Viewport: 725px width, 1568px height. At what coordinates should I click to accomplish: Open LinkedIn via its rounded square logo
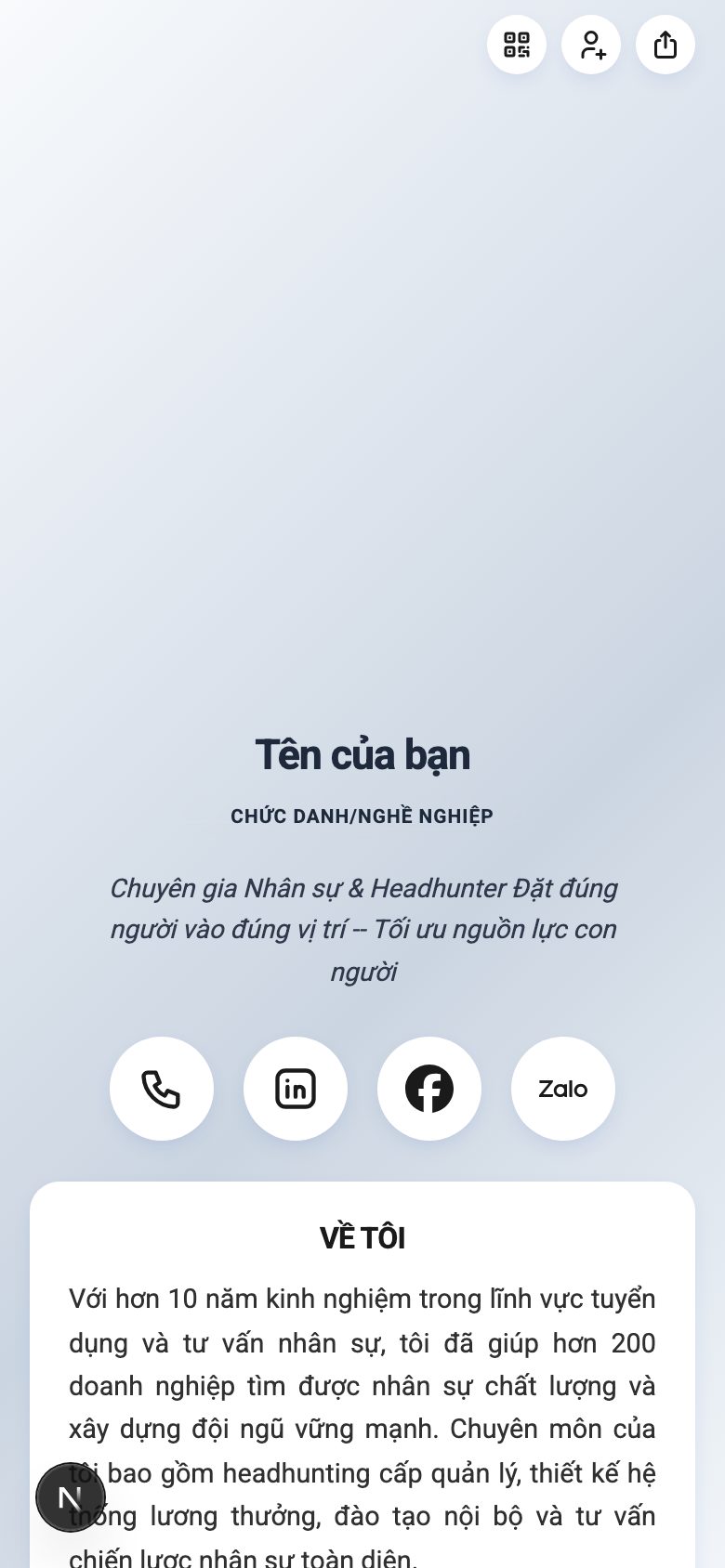click(x=295, y=1088)
